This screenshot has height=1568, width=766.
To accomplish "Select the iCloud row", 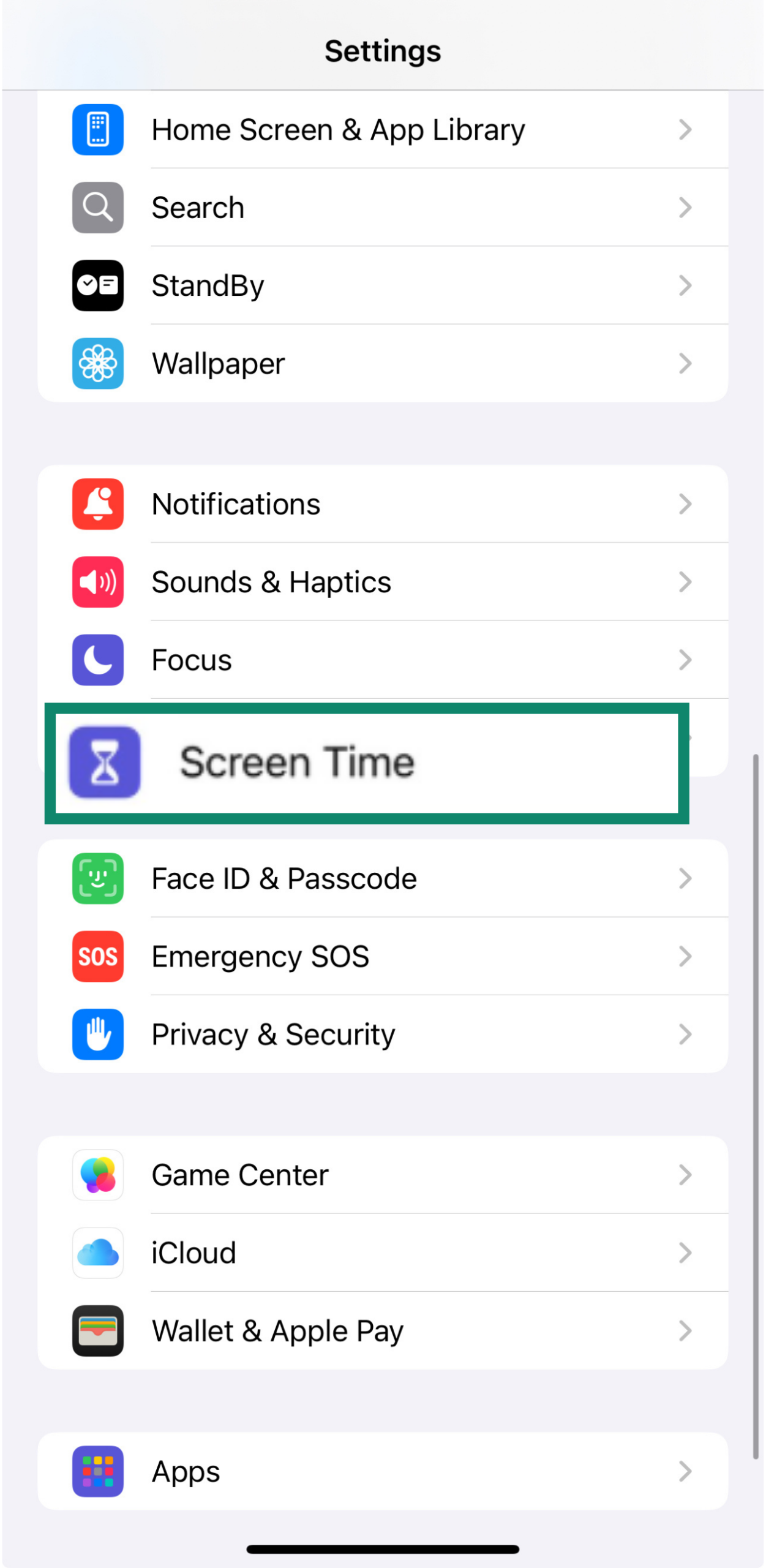I will point(383,1253).
